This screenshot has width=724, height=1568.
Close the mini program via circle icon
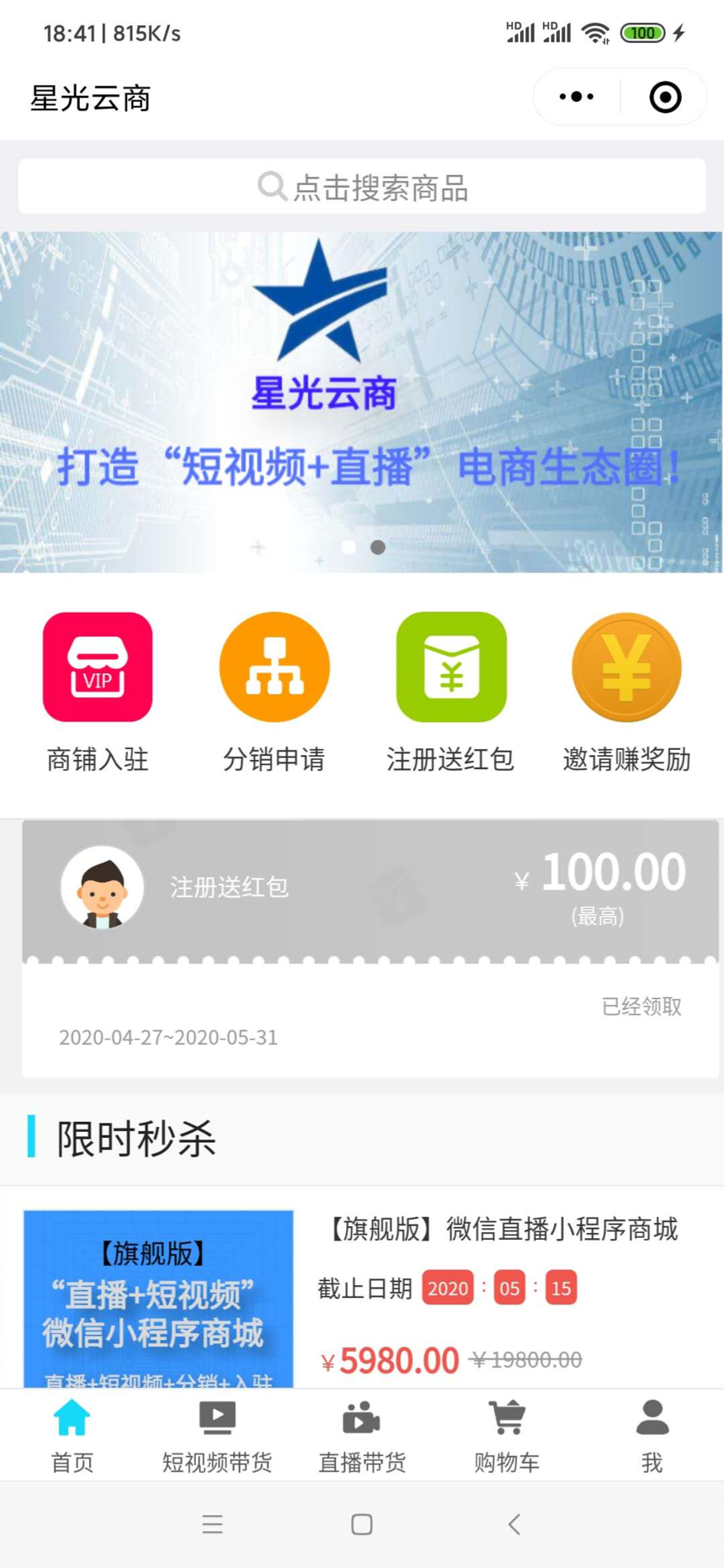click(x=665, y=98)
